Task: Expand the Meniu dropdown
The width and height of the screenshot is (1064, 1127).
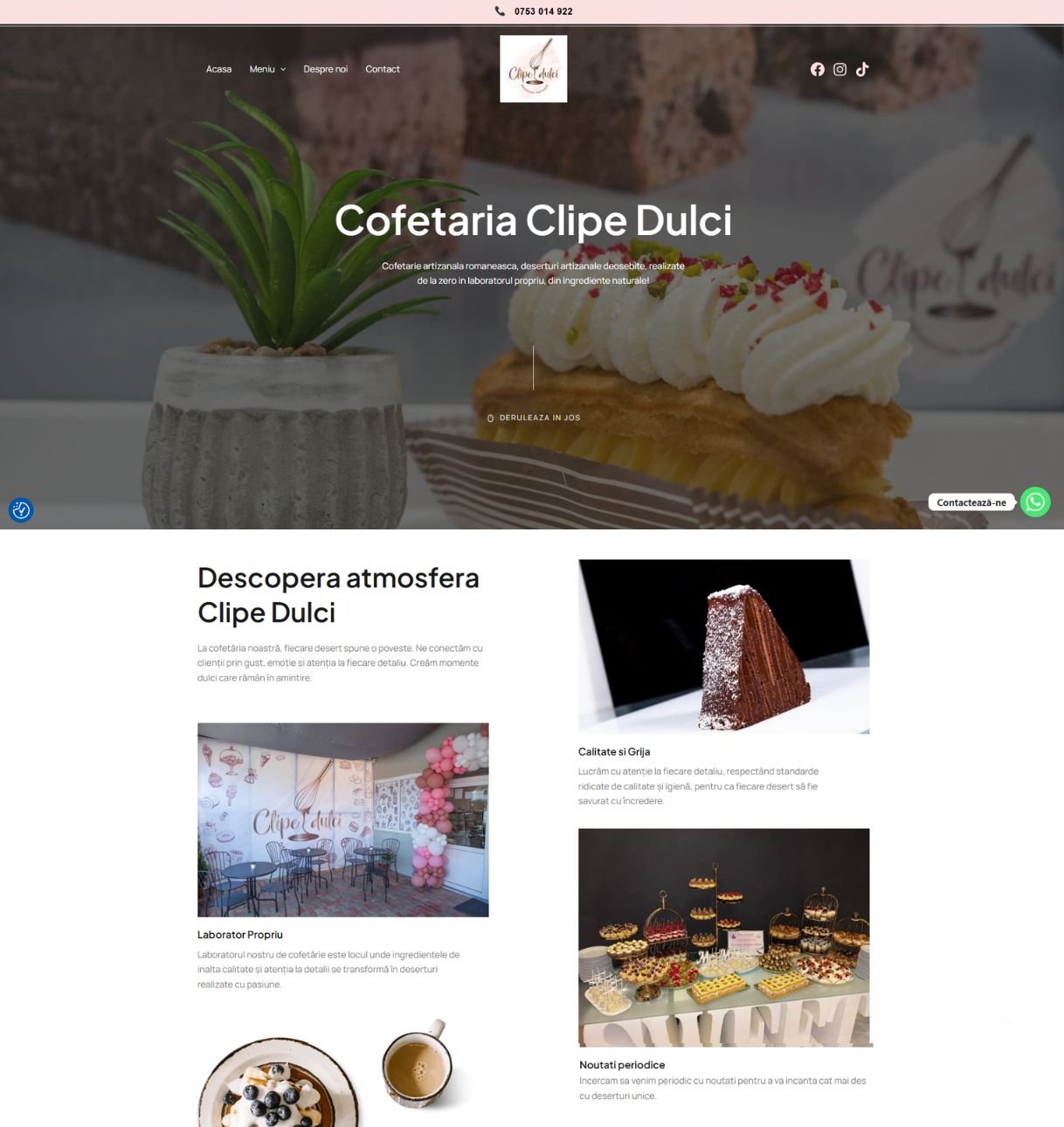Action: (267, 69)
